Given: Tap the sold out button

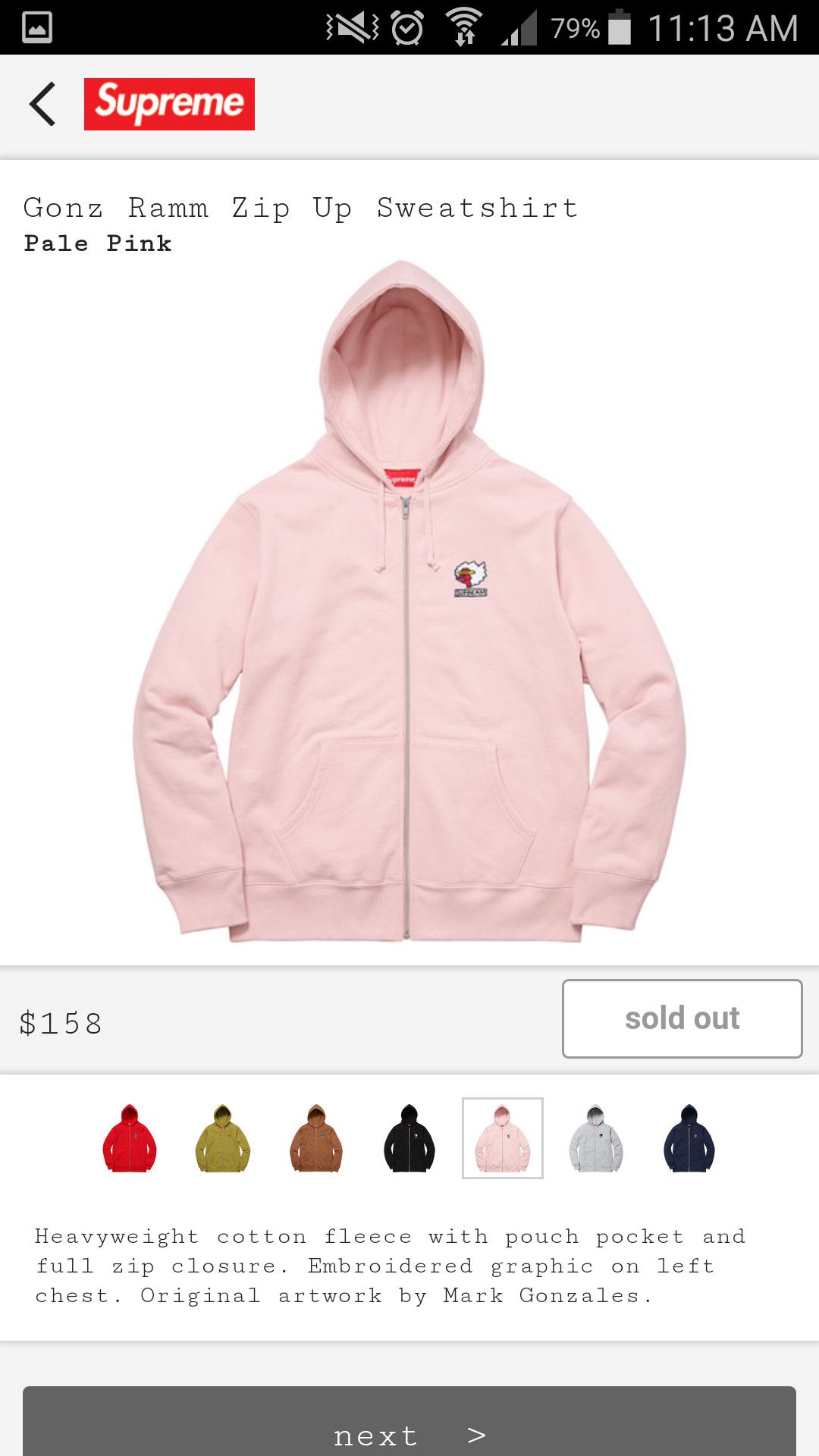Looking at the screenshot, I should [682, 1018].
